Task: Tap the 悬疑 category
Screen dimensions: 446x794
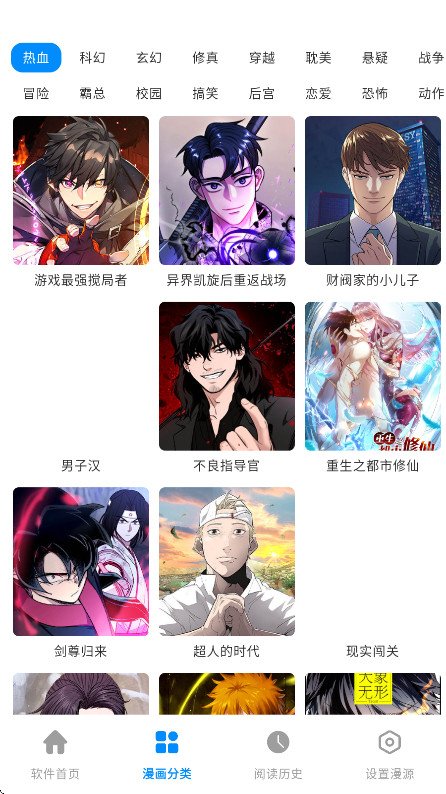Action: click(x=375, y=58)
